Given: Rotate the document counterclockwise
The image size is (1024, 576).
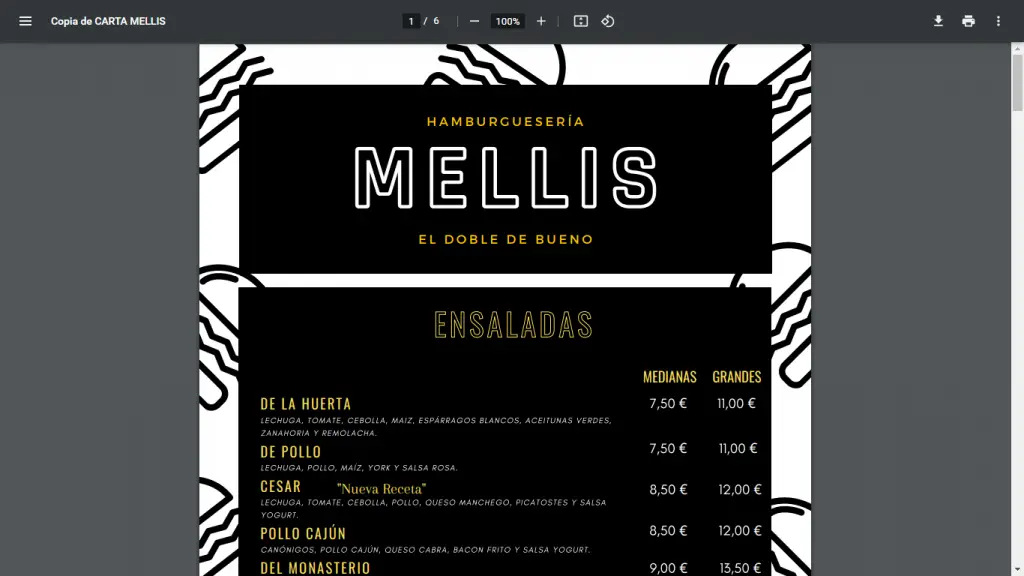Looking at the screenshot, I should coord(607,21).
